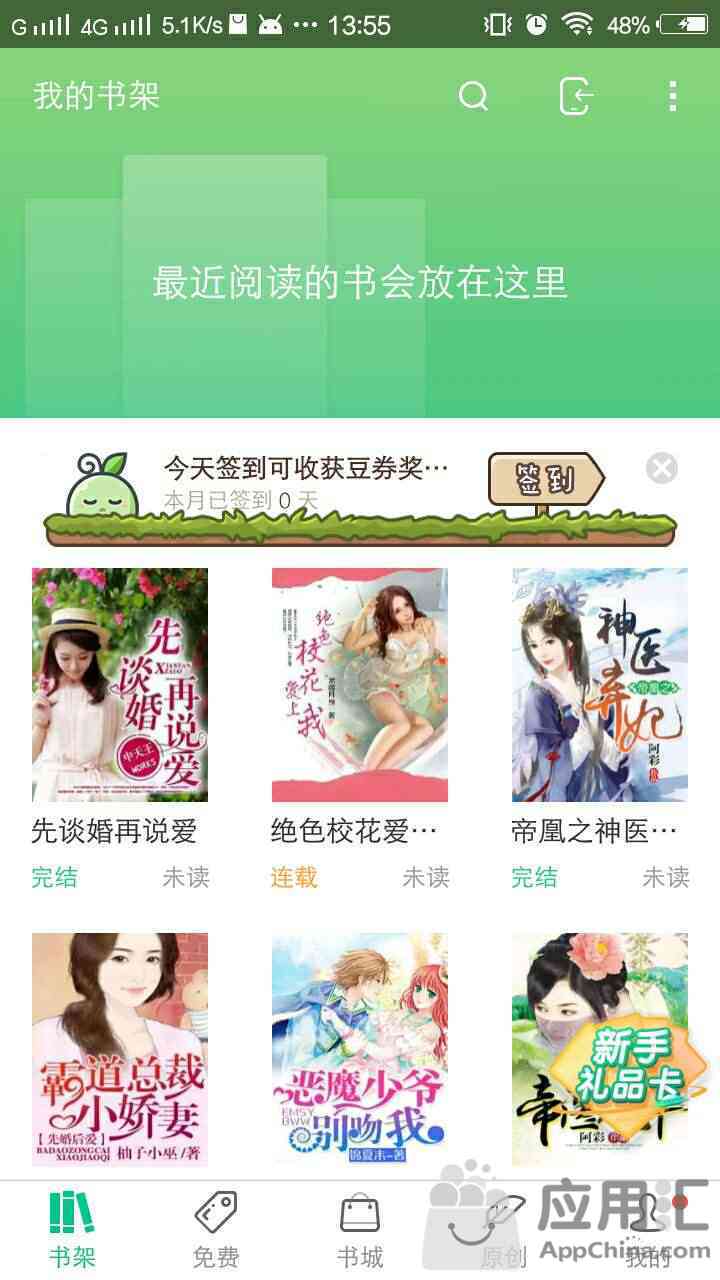Tap the 签到 sign-in button

[x=545, y=480]
